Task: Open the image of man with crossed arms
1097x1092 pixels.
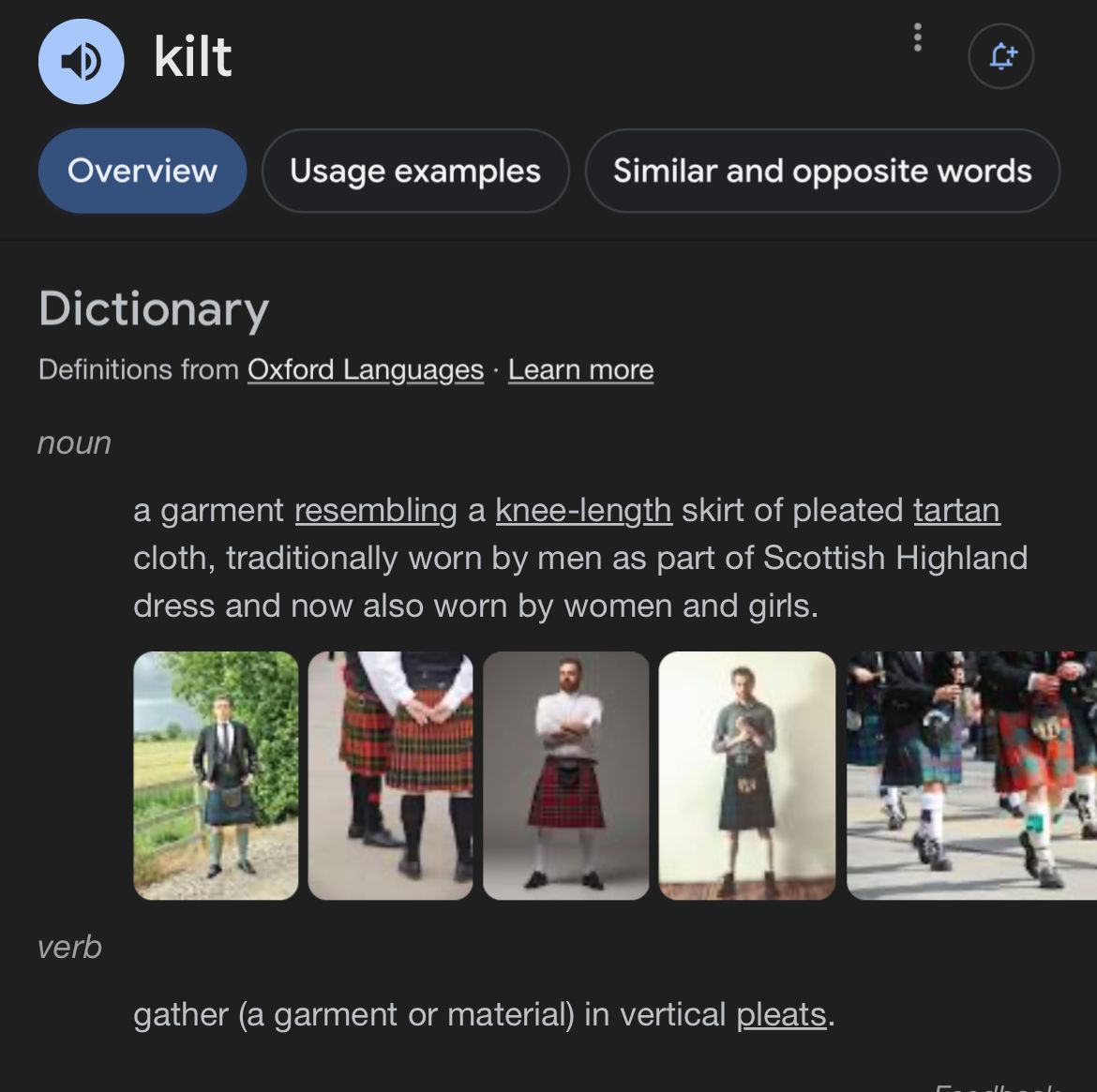Action: 565,775
